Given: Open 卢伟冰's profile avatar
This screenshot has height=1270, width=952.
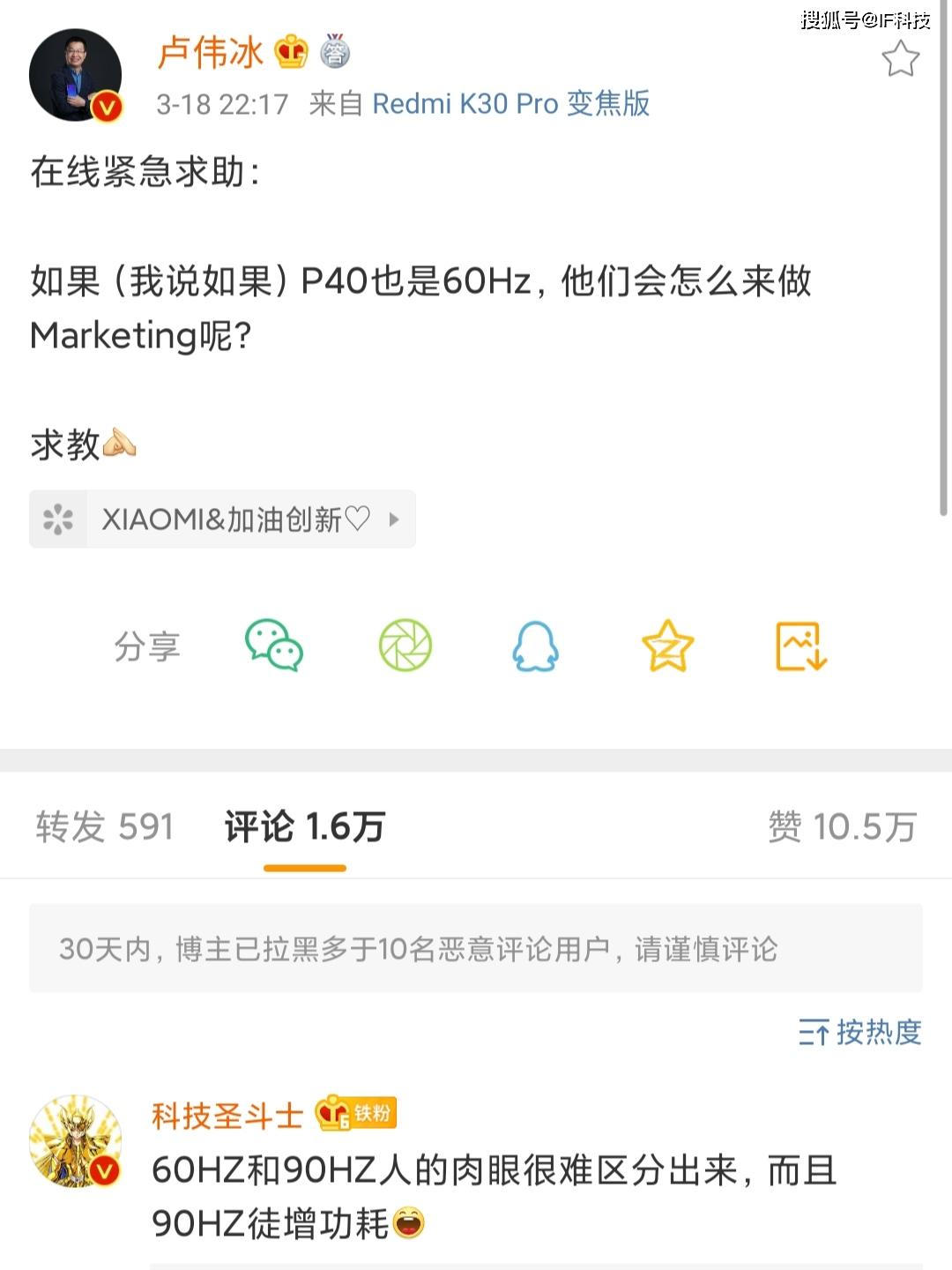Looking at the screenshot, I should click(75, 75).
